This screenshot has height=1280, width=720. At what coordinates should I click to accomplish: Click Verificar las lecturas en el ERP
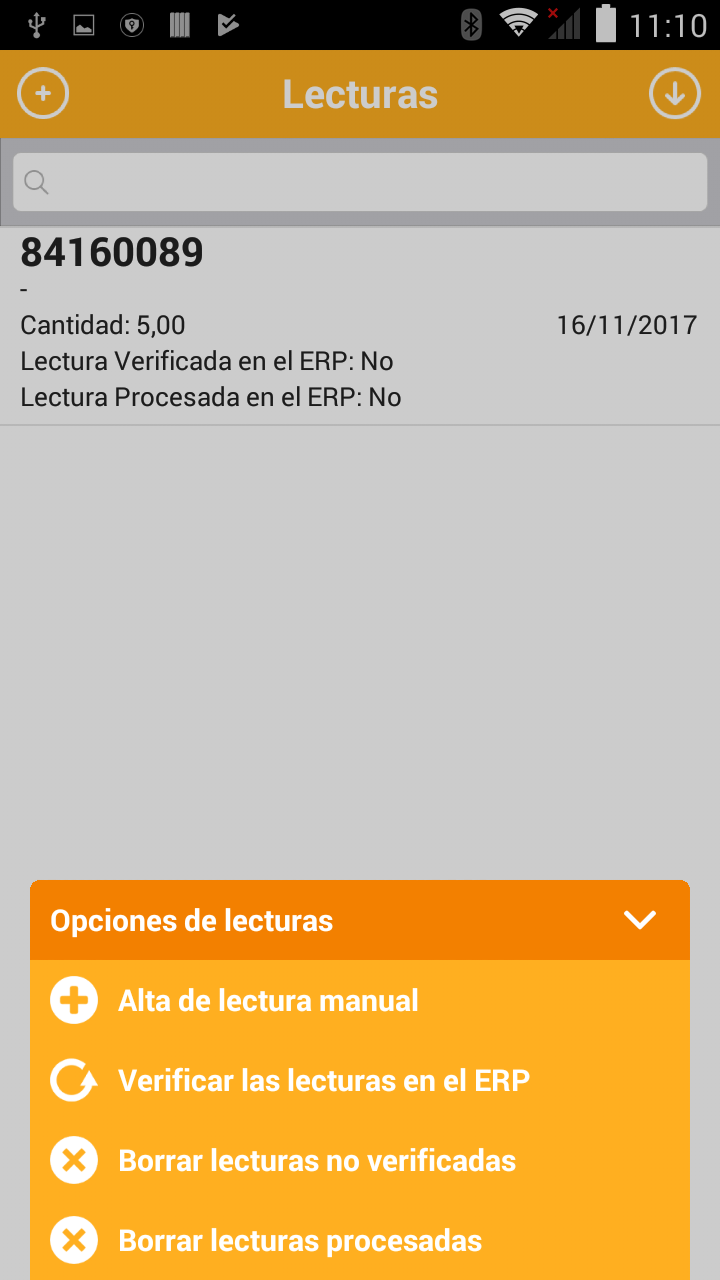pyautogui.click(x=323, y=1079)
